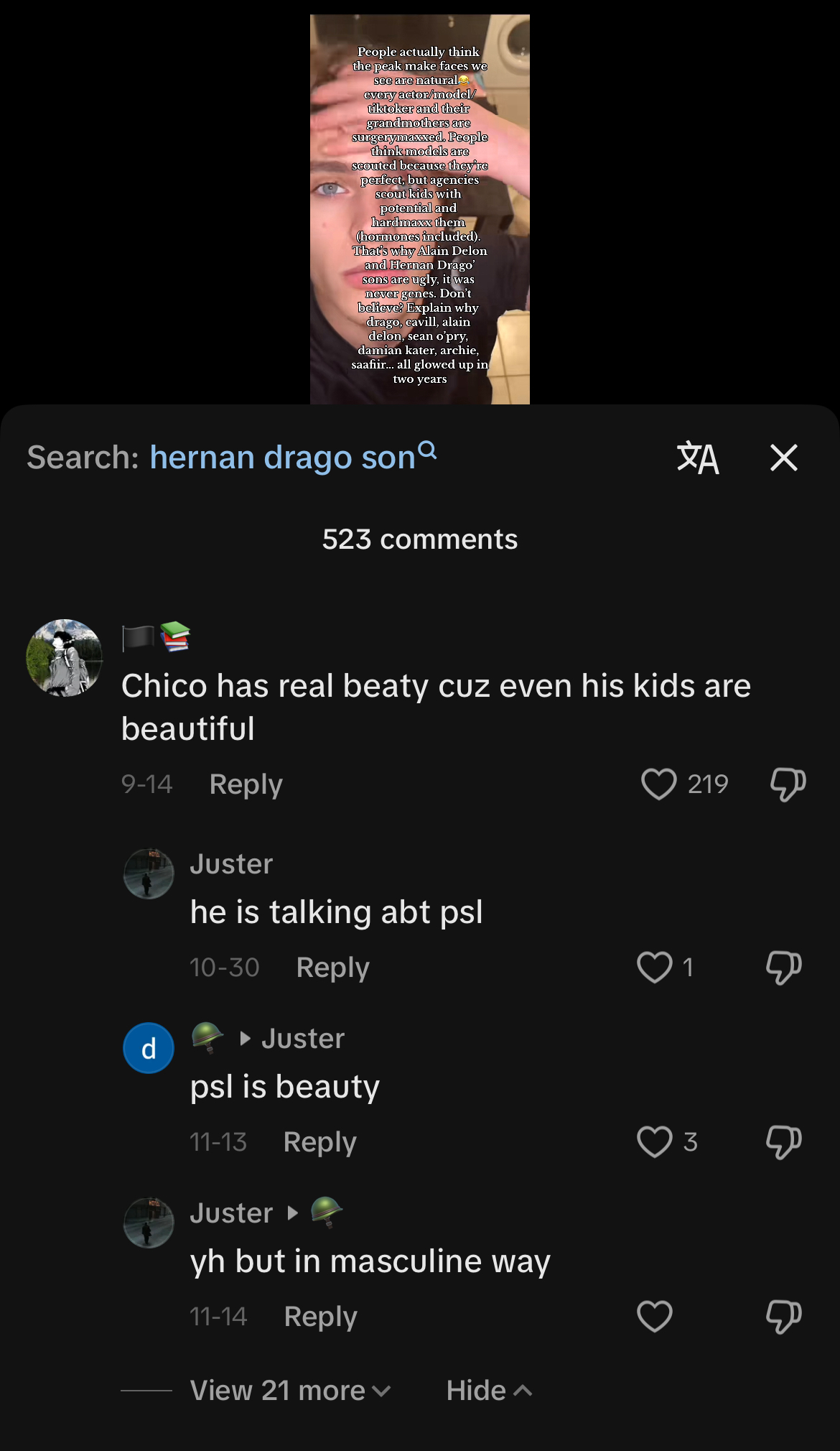Viewport: 840px width, 1451px height.
Task: Open Juster's profile from first reply
Action: click(149, 873)
